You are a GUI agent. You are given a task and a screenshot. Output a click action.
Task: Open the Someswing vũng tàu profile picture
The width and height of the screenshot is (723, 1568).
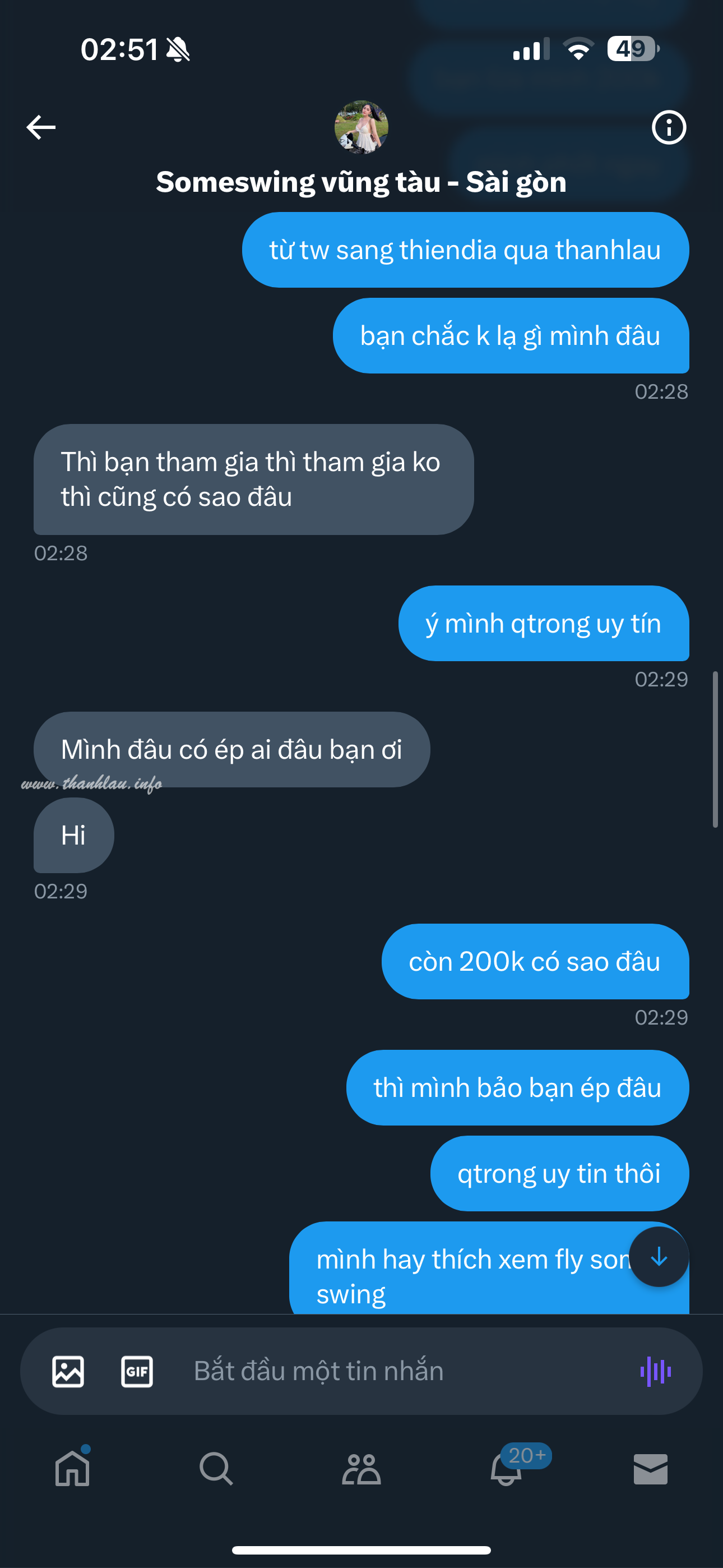361,127
